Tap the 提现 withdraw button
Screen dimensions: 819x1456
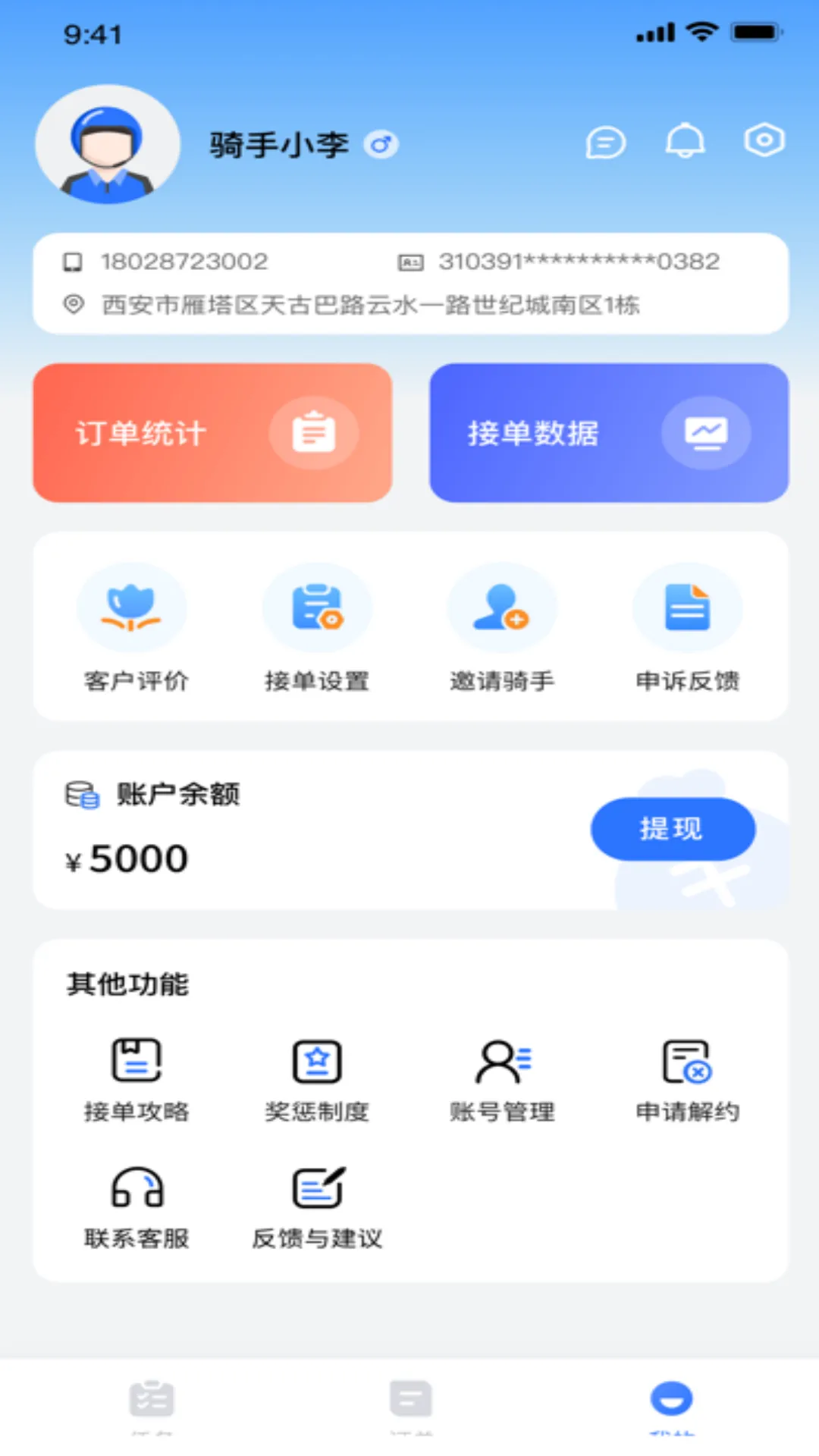coord(673,829)
